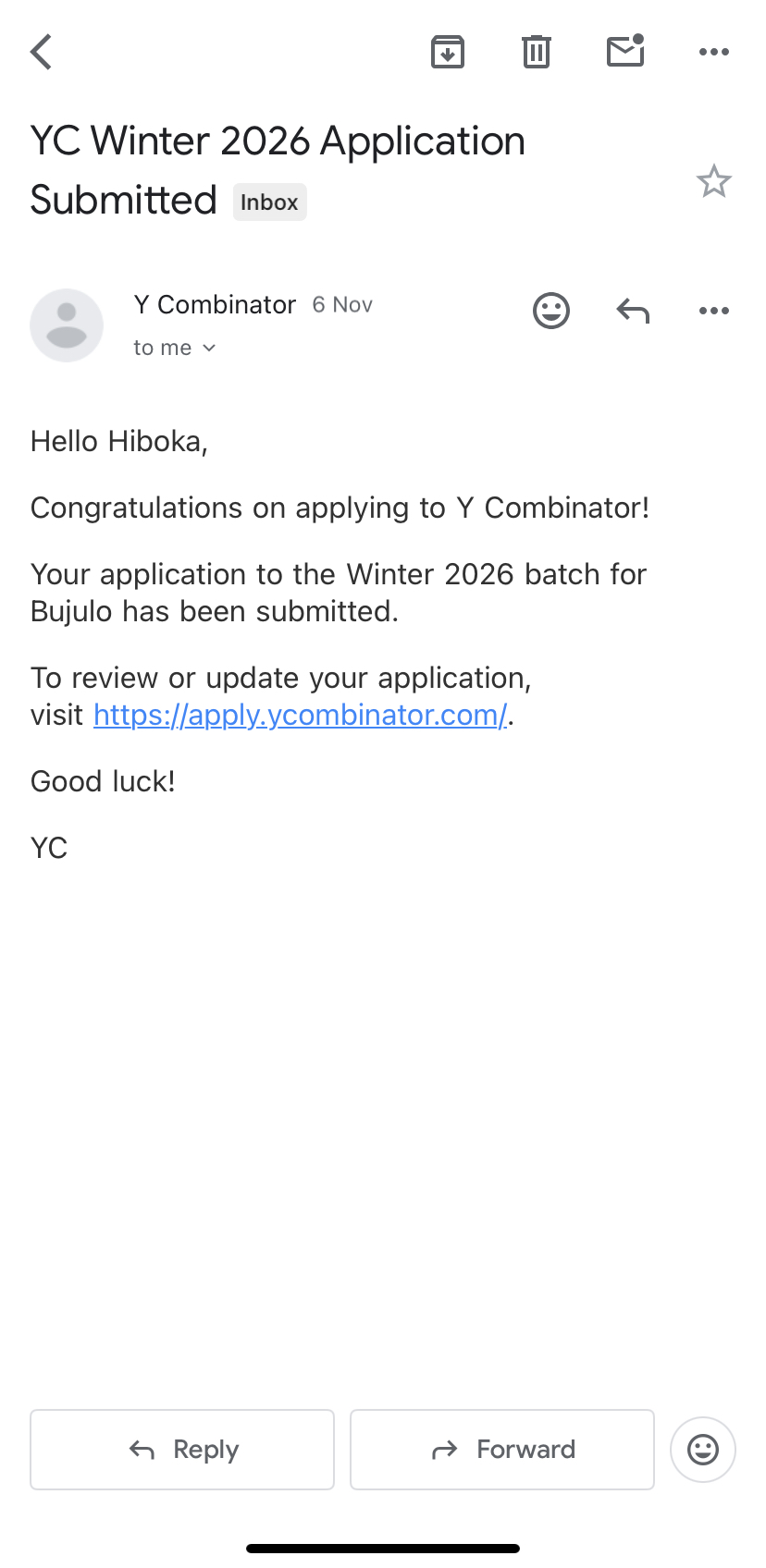766x1568 pixels.
Task: Open the apply.ycombinator.com link
Action: point(300,715)
